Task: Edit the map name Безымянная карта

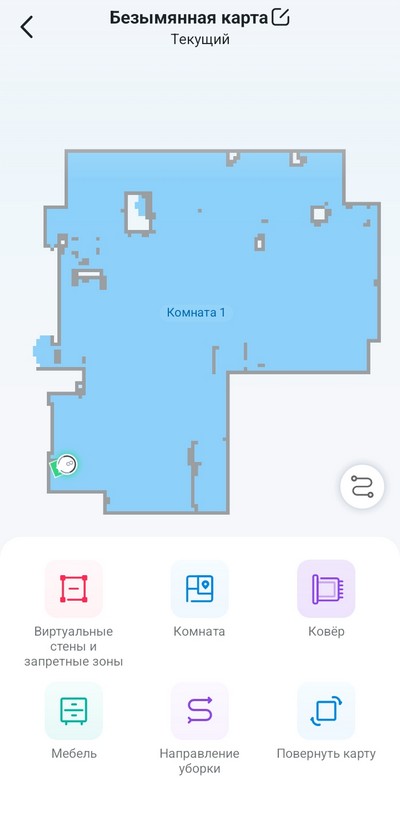Action: pyautogui.click(x=281, y=18)
